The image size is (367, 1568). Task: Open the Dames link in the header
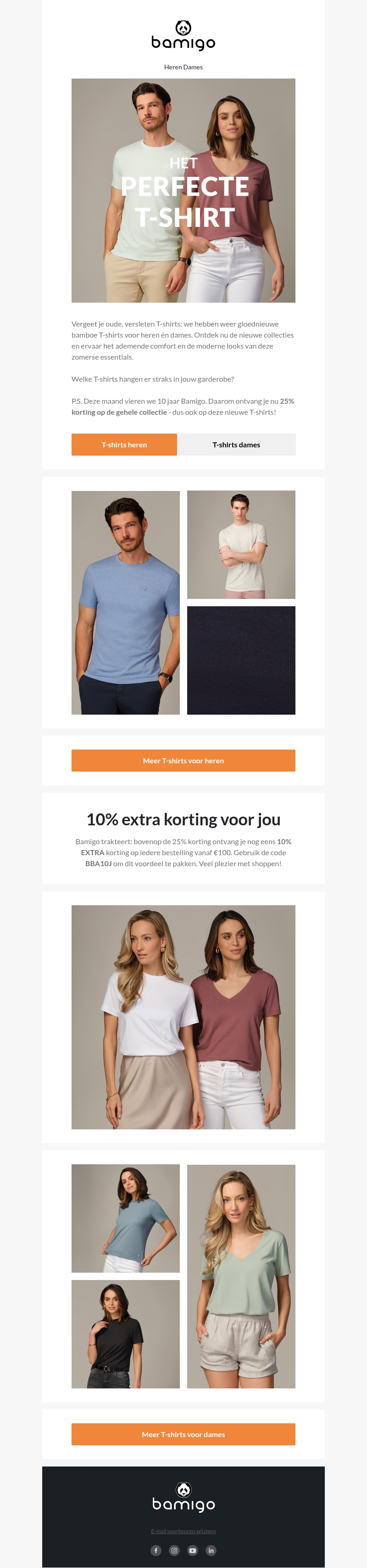pyautogui.click(x=193, y=67)
